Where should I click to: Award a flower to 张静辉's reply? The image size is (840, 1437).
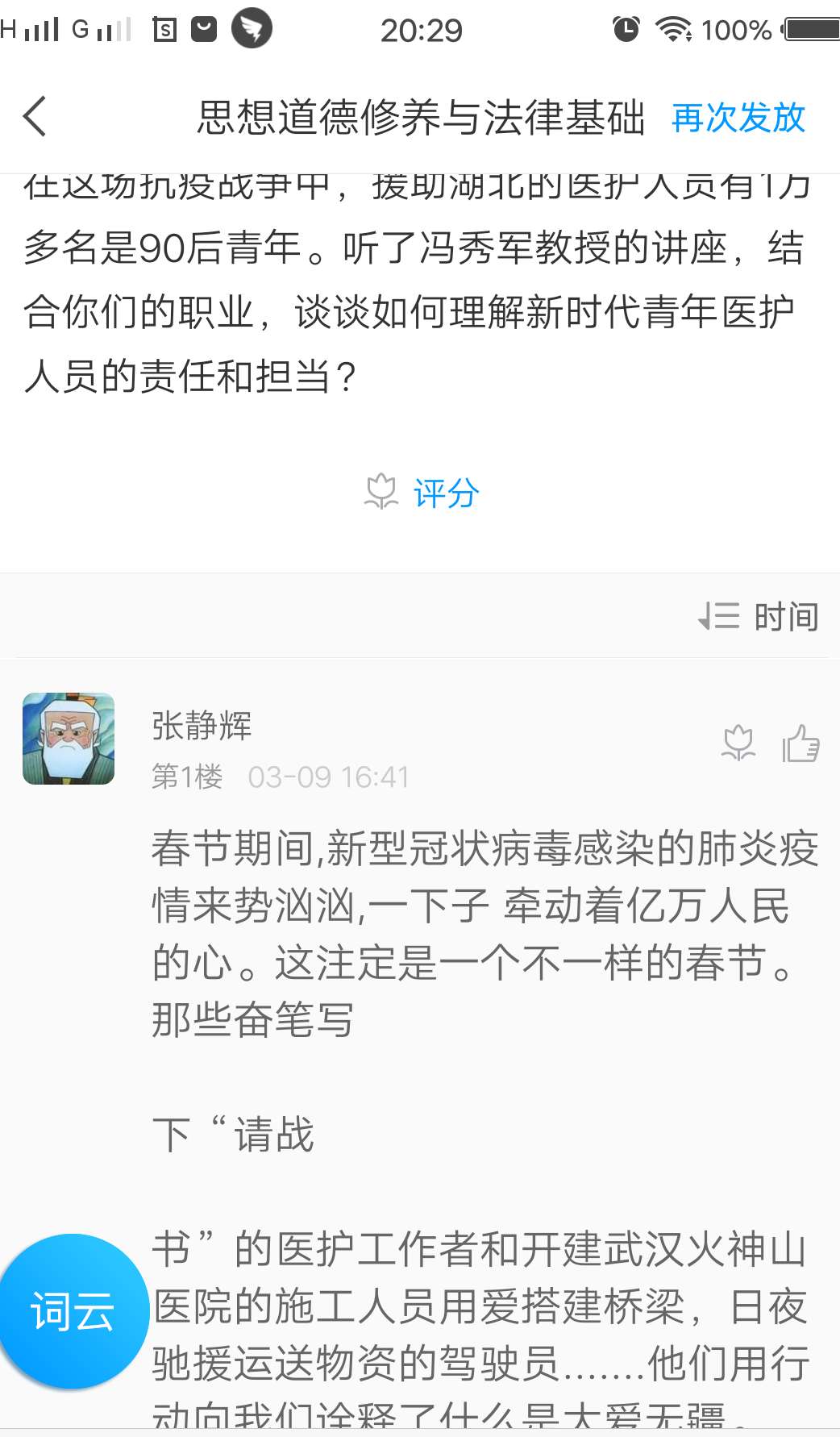click(738, 743)
